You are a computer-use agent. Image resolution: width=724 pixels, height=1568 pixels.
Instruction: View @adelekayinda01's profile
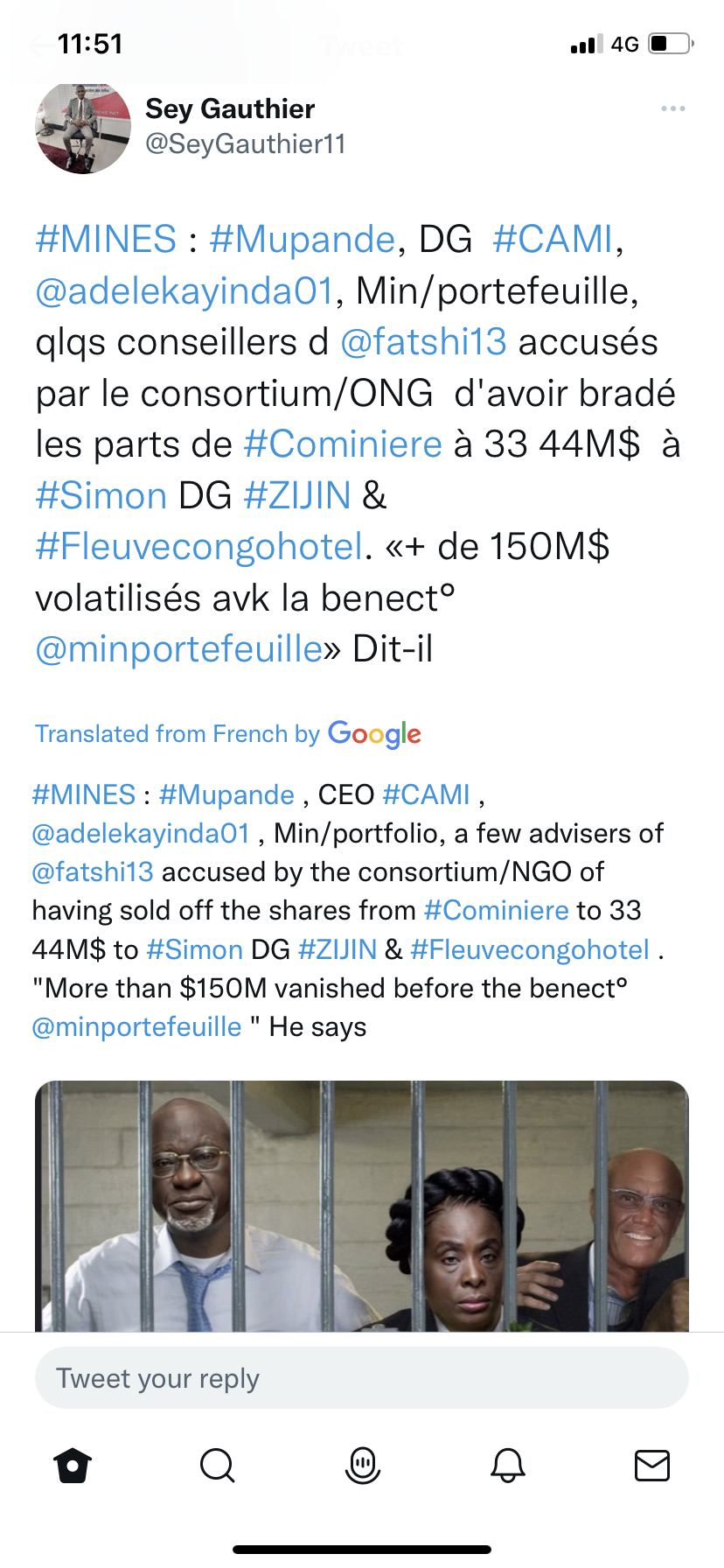[184, 290]
